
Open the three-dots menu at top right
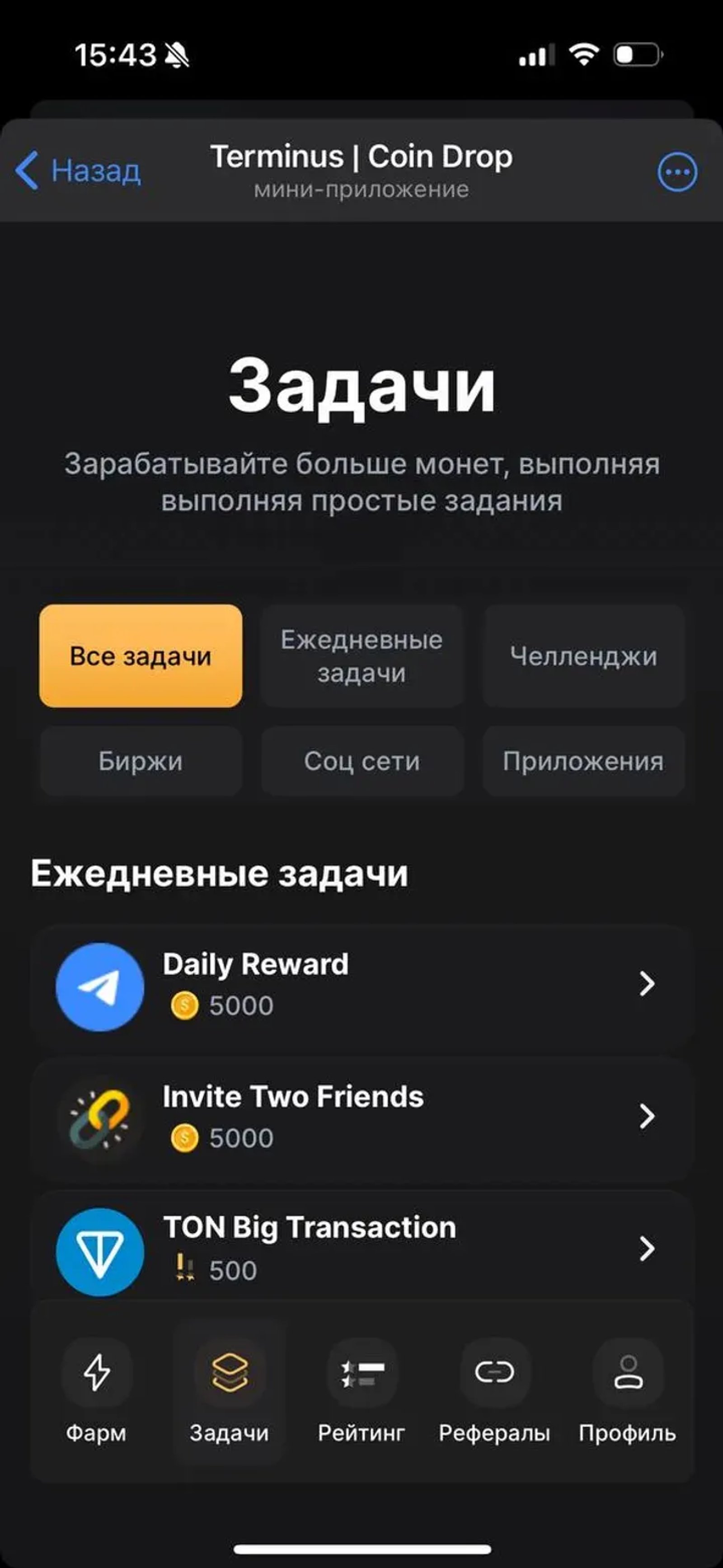678,172
